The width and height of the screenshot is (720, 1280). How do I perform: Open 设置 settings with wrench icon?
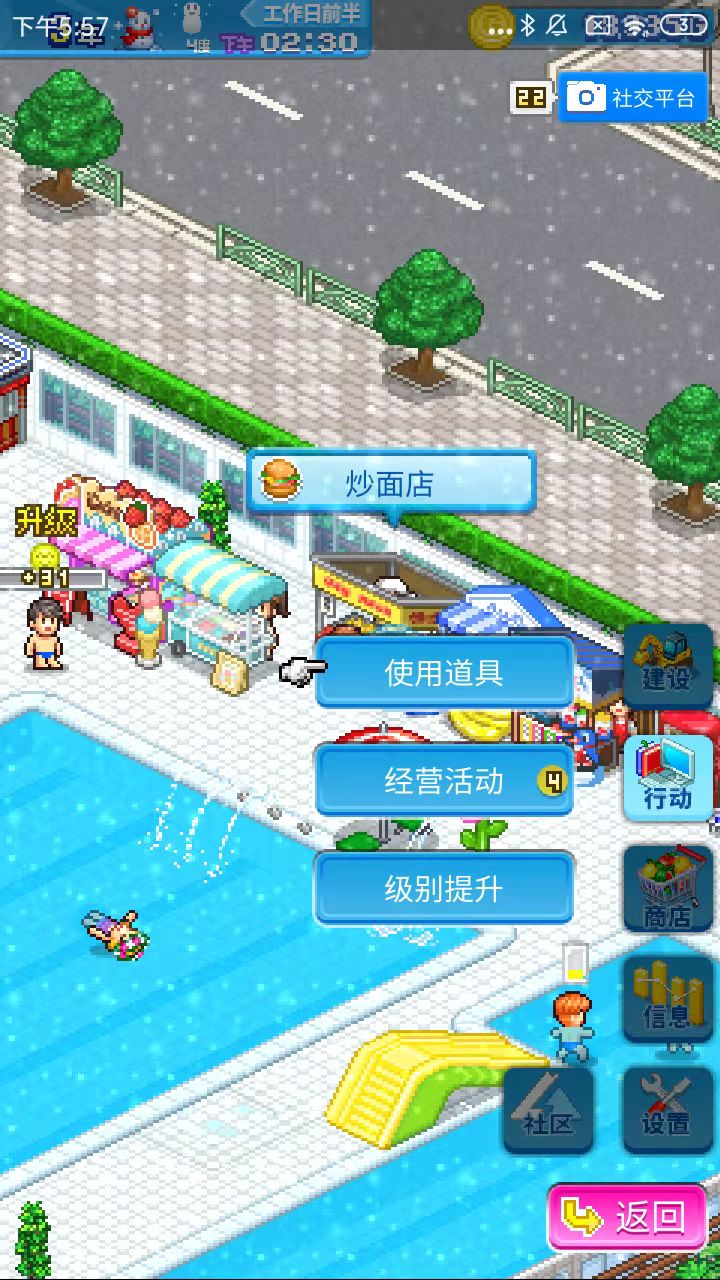tap(668, 1109)
